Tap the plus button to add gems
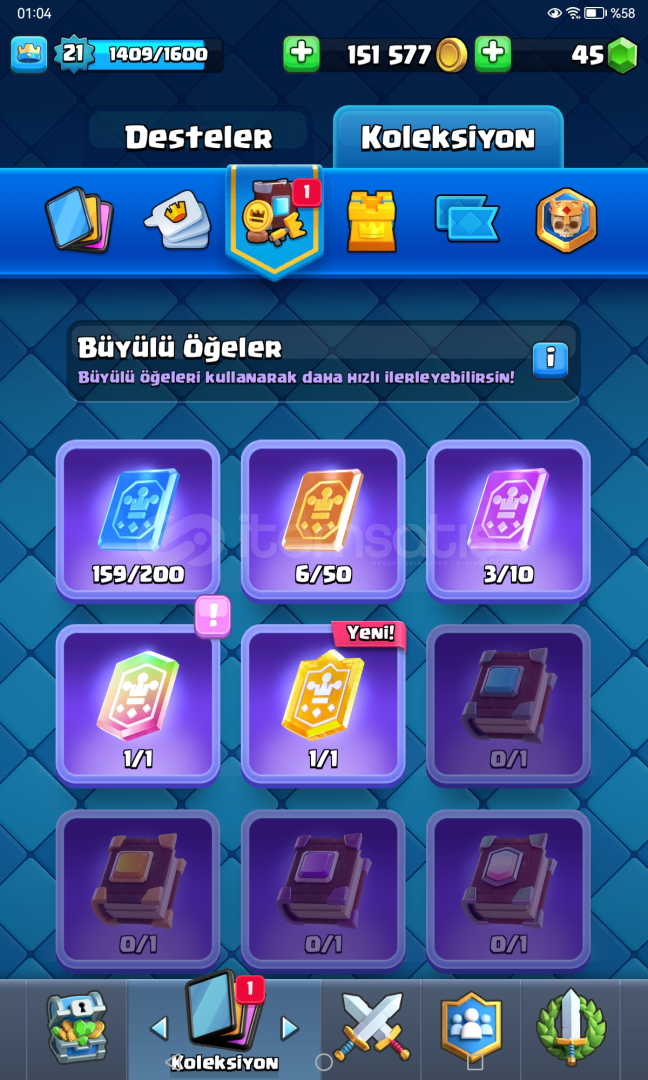 tap(493, 54)
